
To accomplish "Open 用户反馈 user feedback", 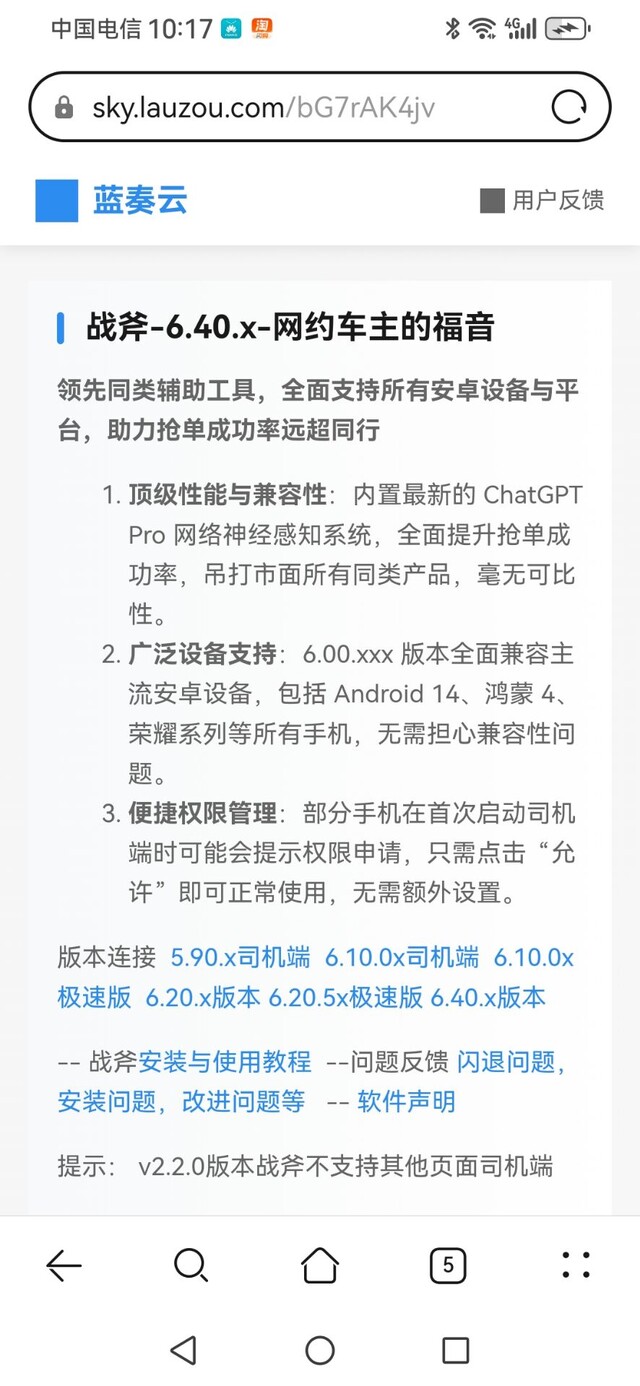I will 543,200.
